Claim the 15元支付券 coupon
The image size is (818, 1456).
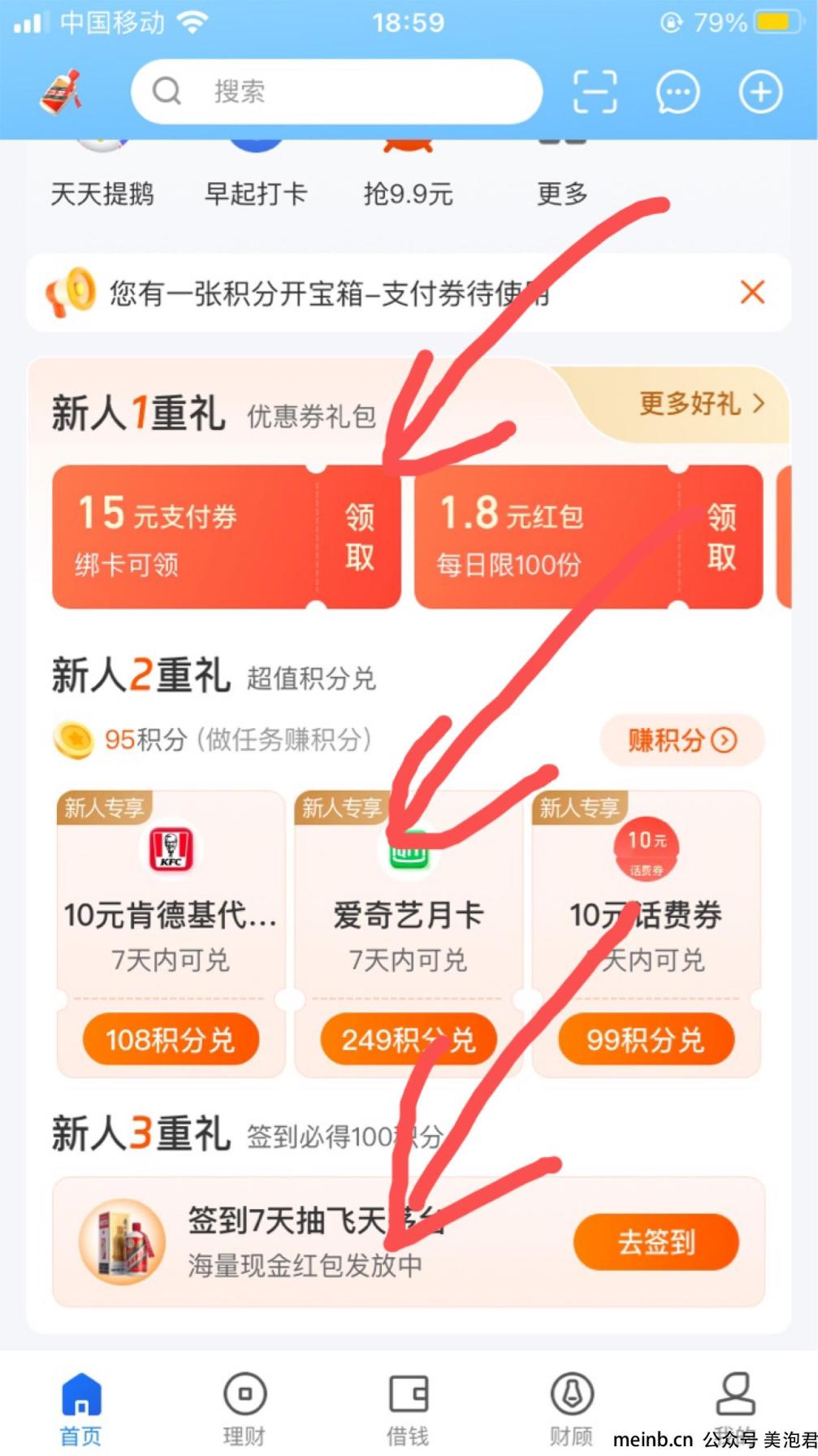point(359,537)
